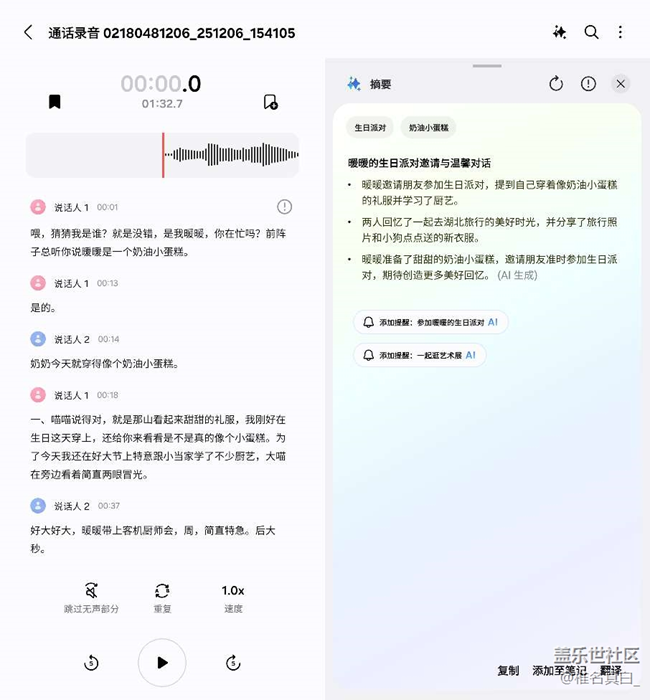Add the summary to notes
This screenshot has width=650, height=700.
pyautogui.click(x=559, y=670)
